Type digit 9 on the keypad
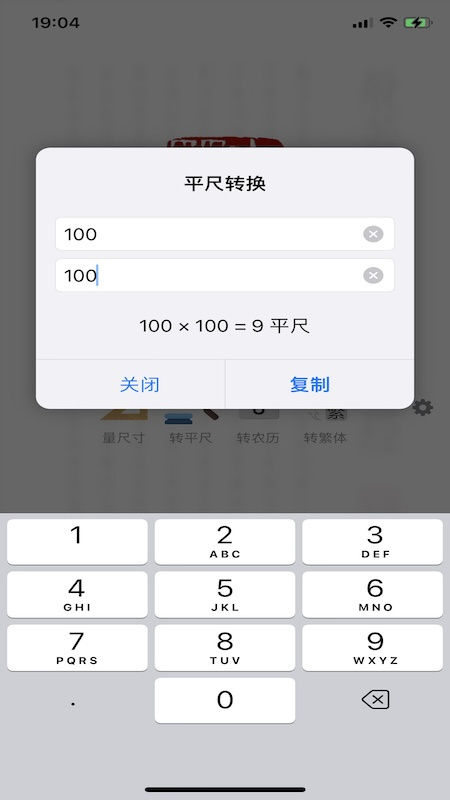 pos(372,648)
